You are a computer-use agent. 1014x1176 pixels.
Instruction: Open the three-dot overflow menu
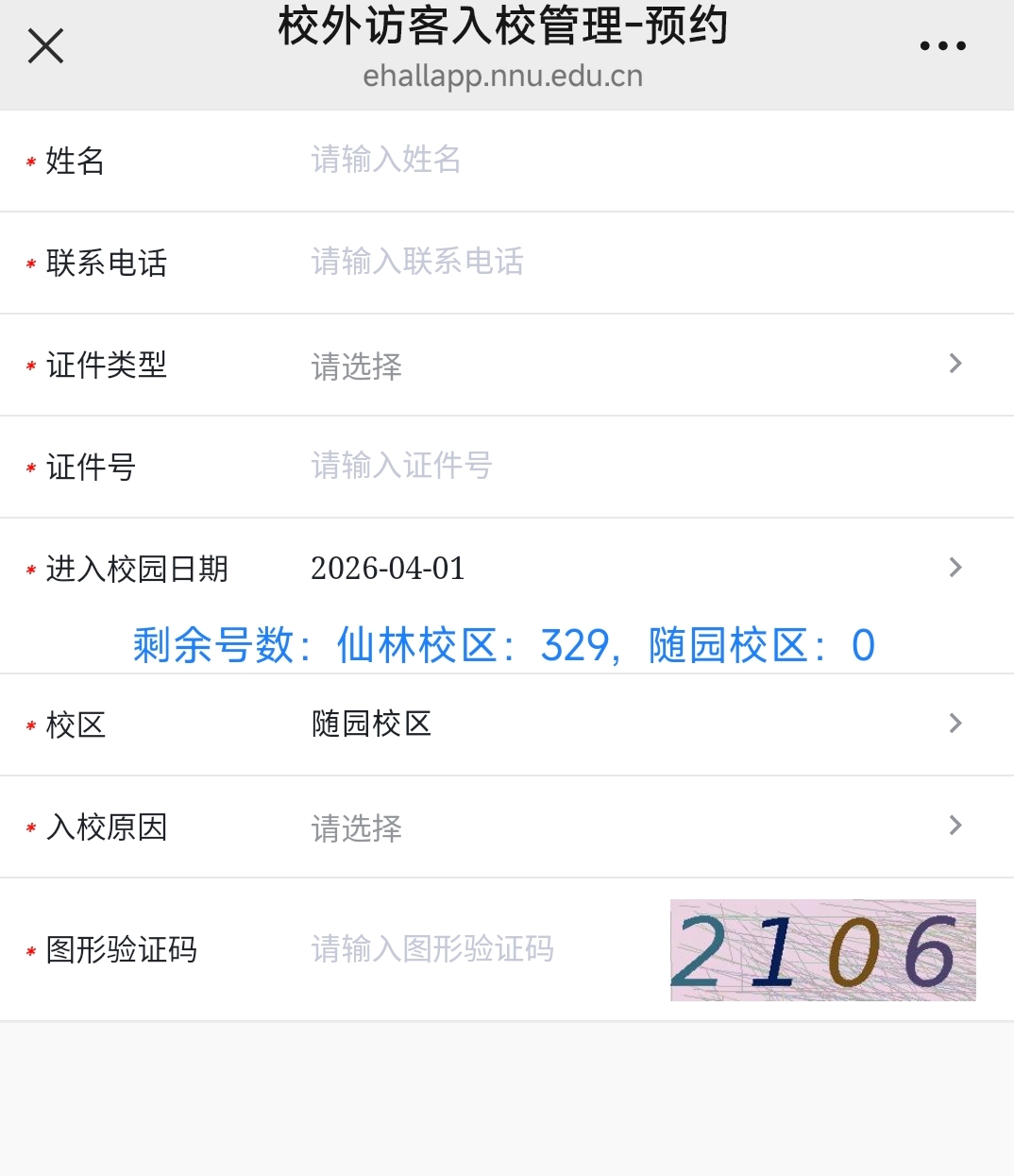click(942, 45)
